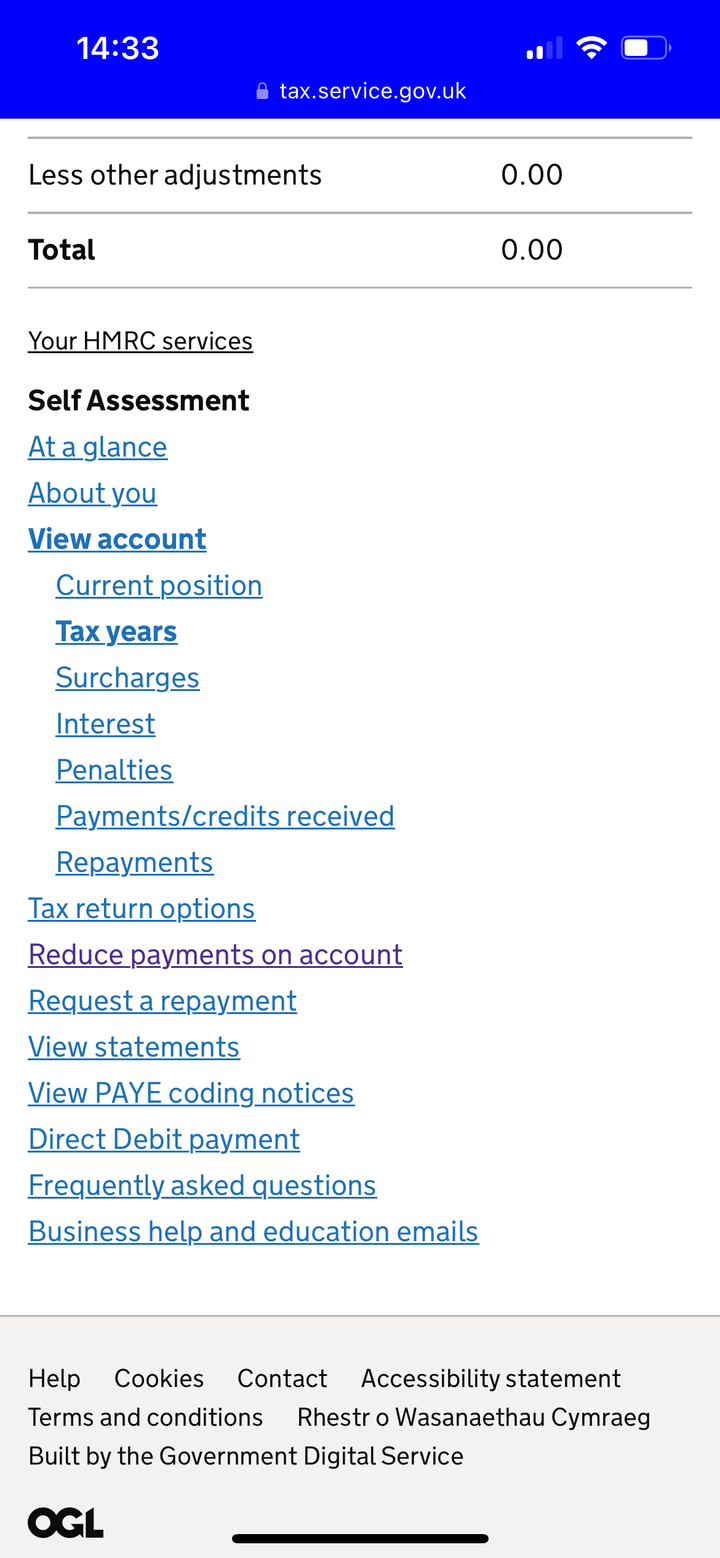
Task: Select Request a repayment
Action: coord(162,1000)
